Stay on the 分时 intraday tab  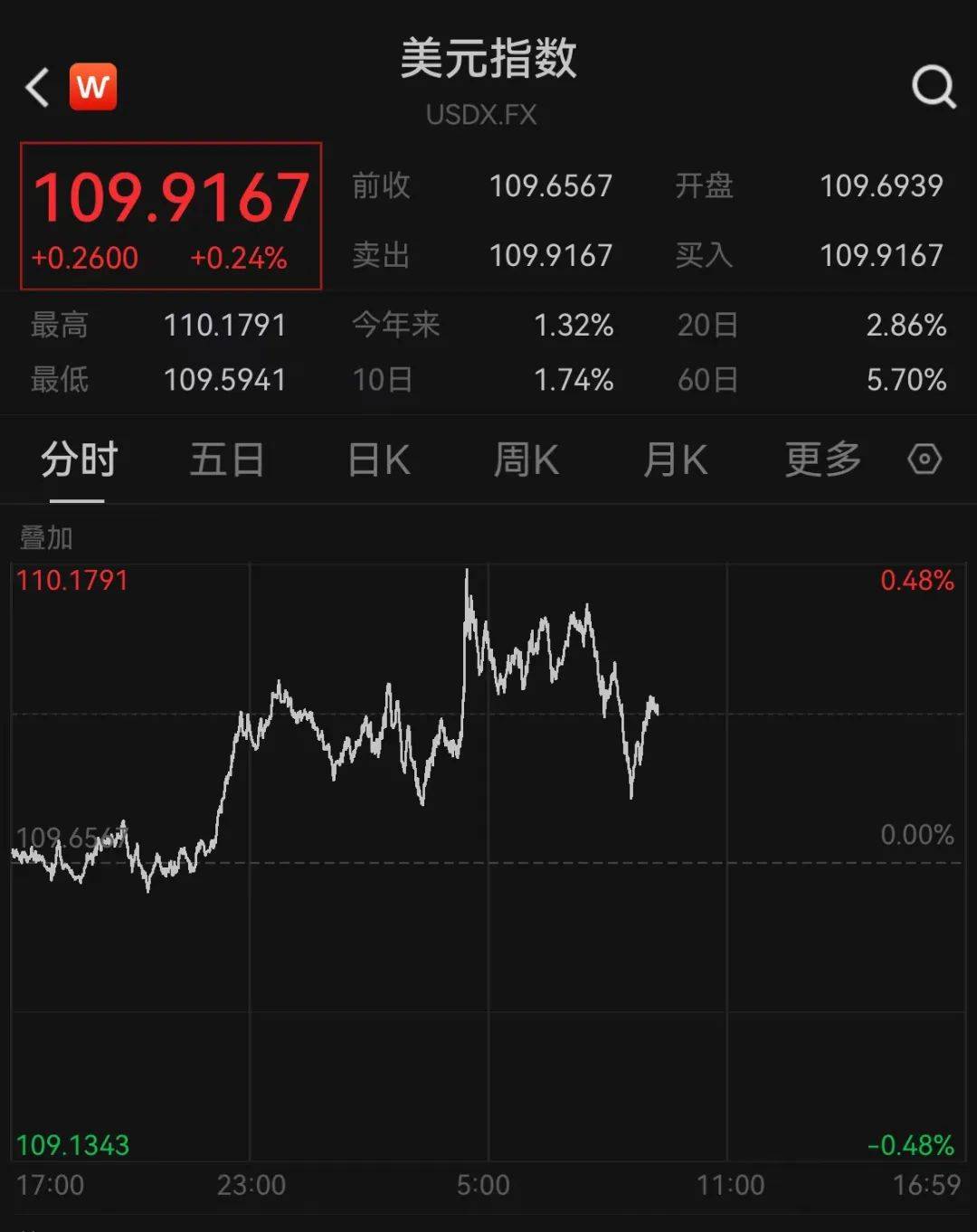pyautogui.click(x=80, y=460)
